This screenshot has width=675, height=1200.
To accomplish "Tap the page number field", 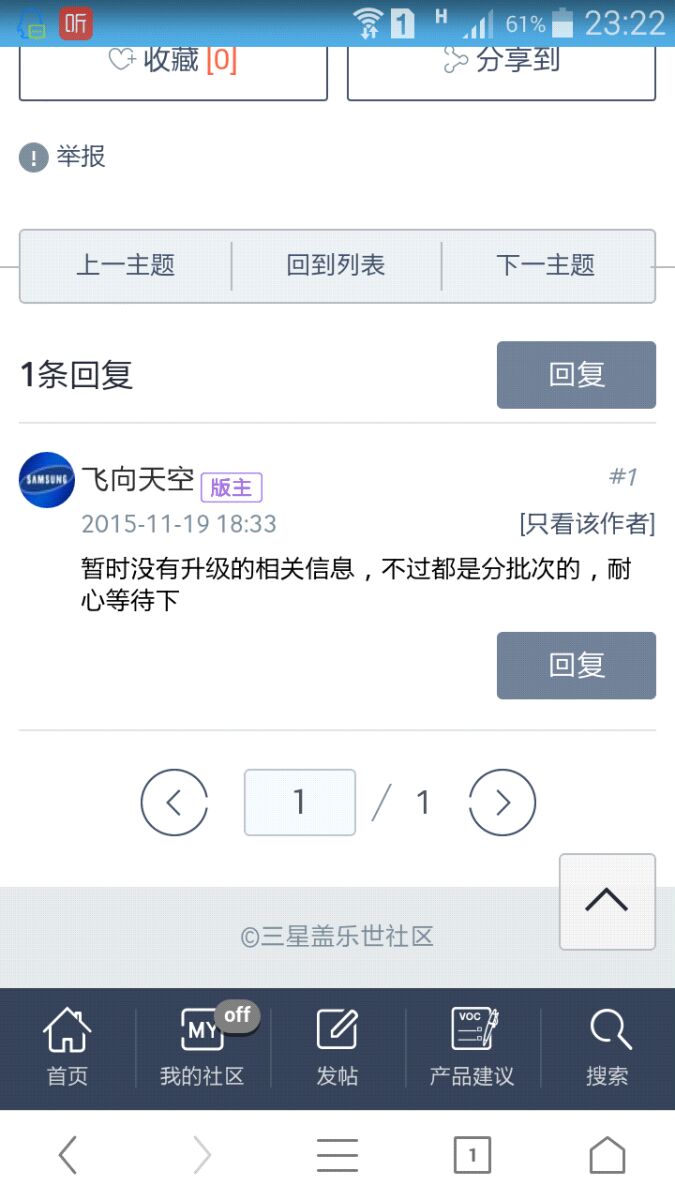I will click(299, 802).
